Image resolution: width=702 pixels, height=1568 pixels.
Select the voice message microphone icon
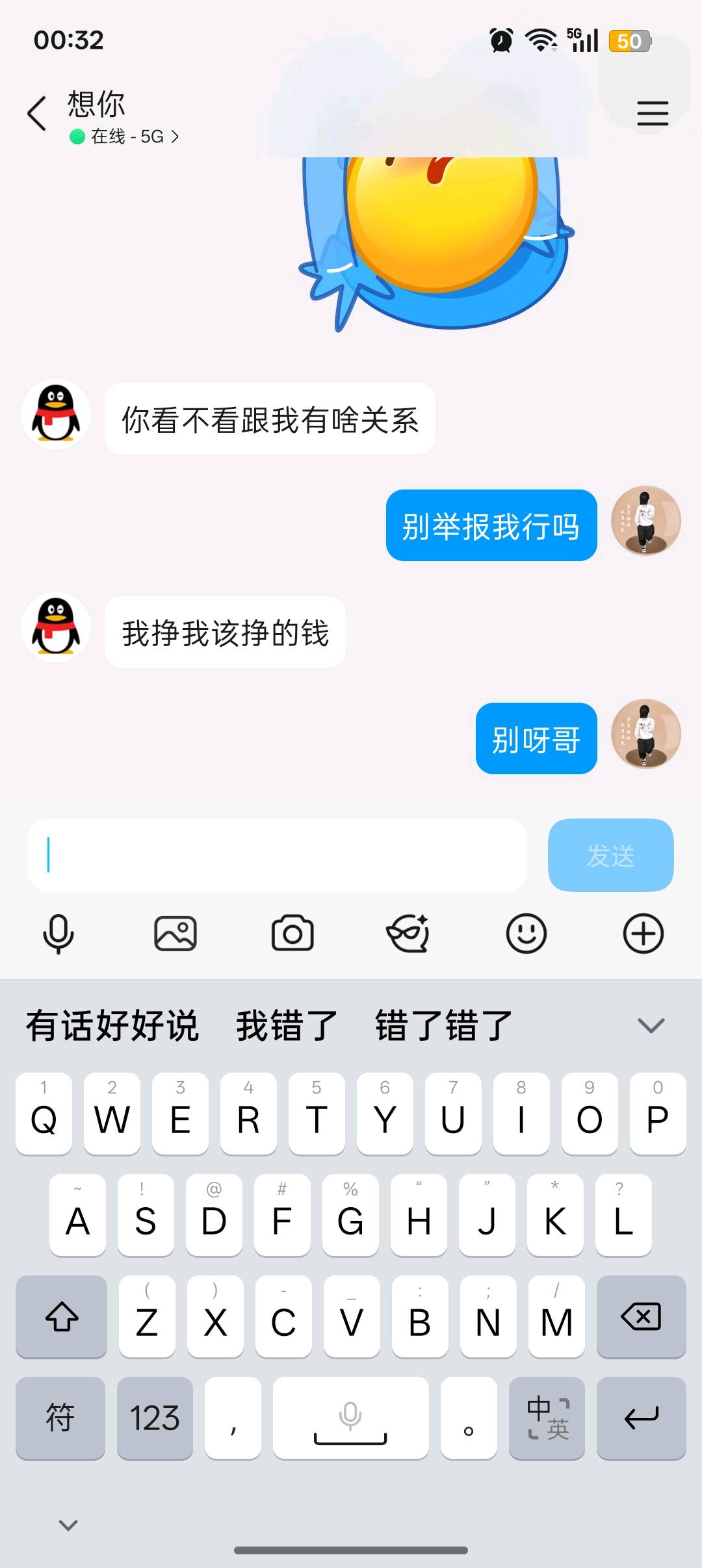[x=59, y=934]
